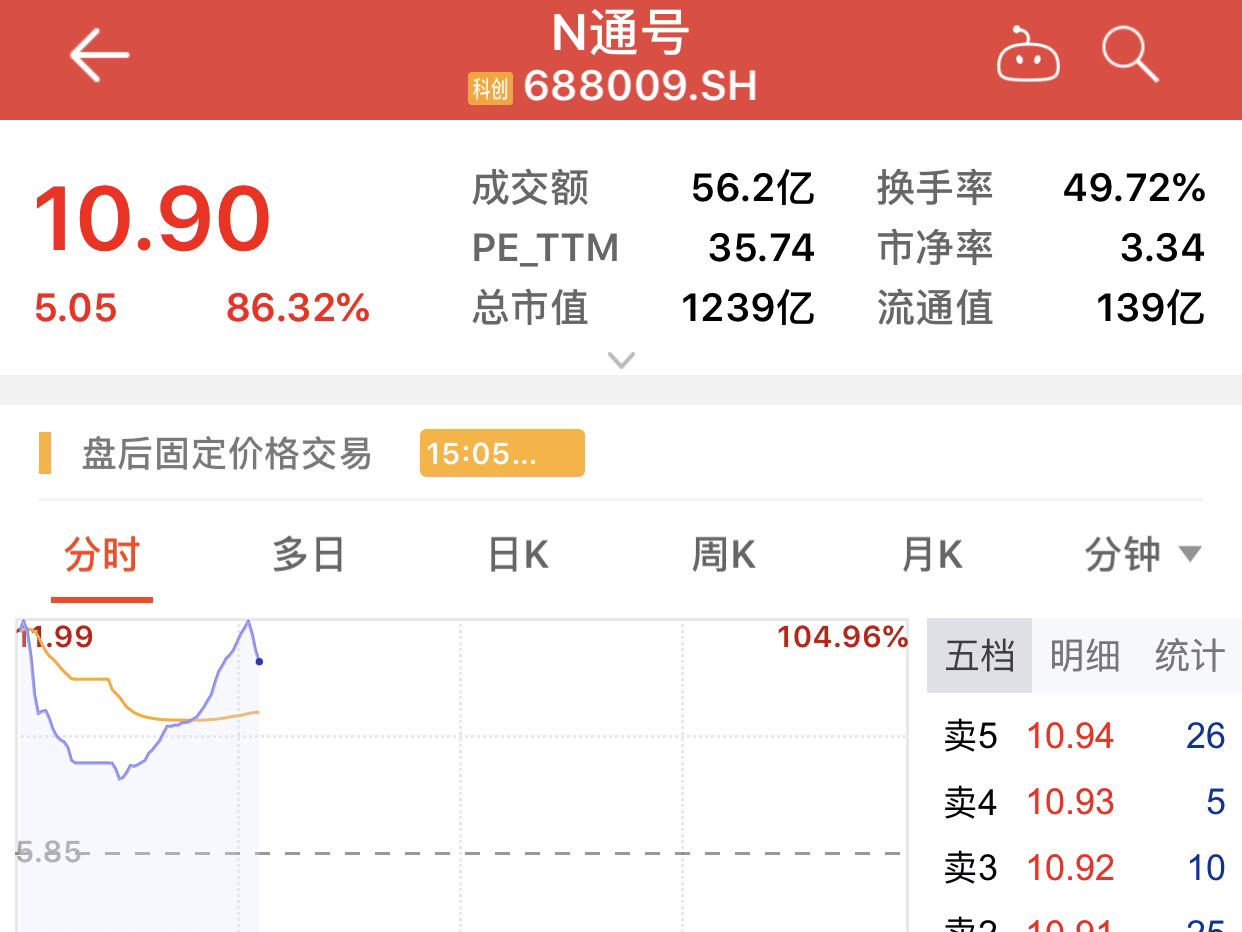The width and height of the screenshot is (1242, 932).
Task: Tap the intraday price chart
Action: [460, 780]
